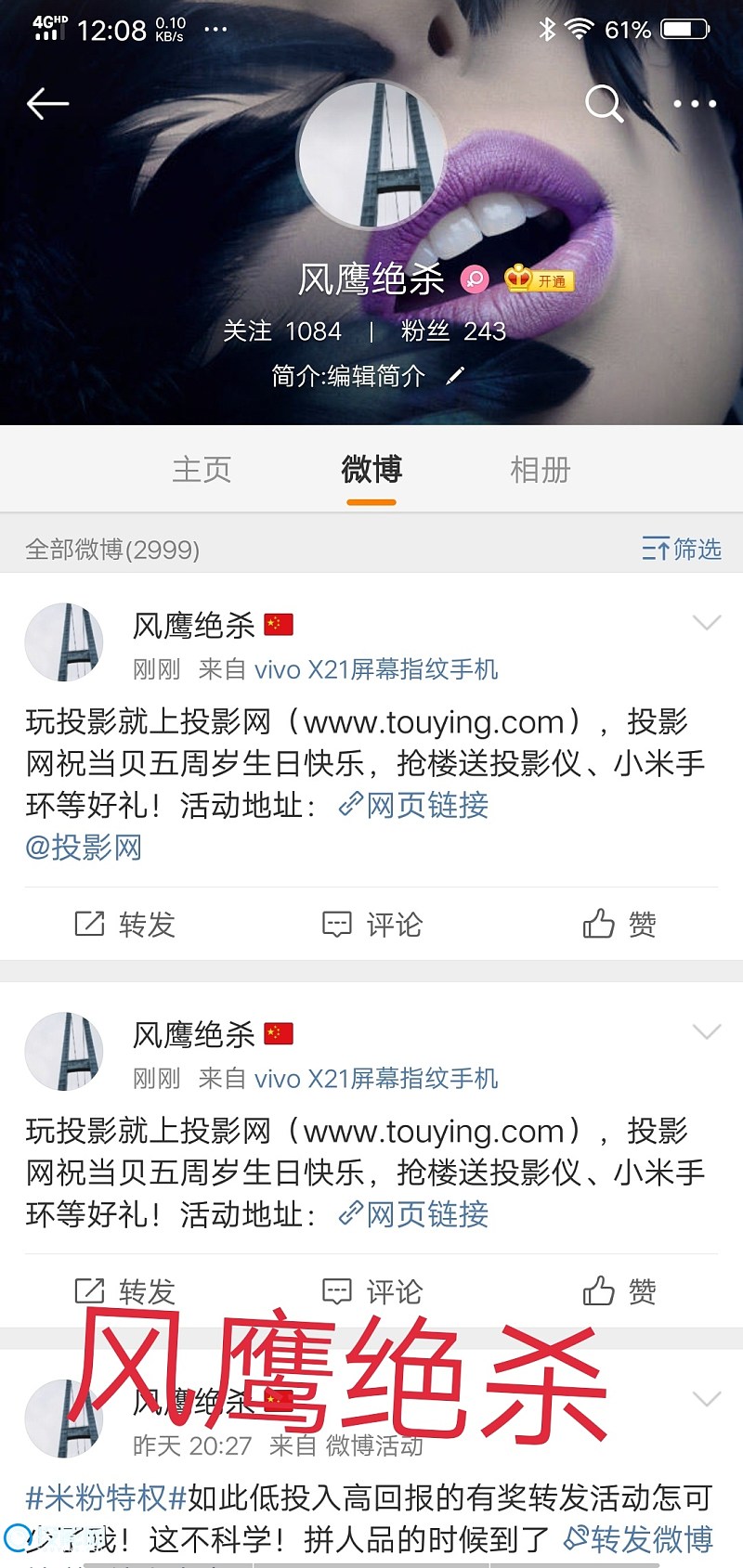Screen dimensions: 743x1568
Task: Switch to the 相册 tab
Action: (x=540, y=470)
